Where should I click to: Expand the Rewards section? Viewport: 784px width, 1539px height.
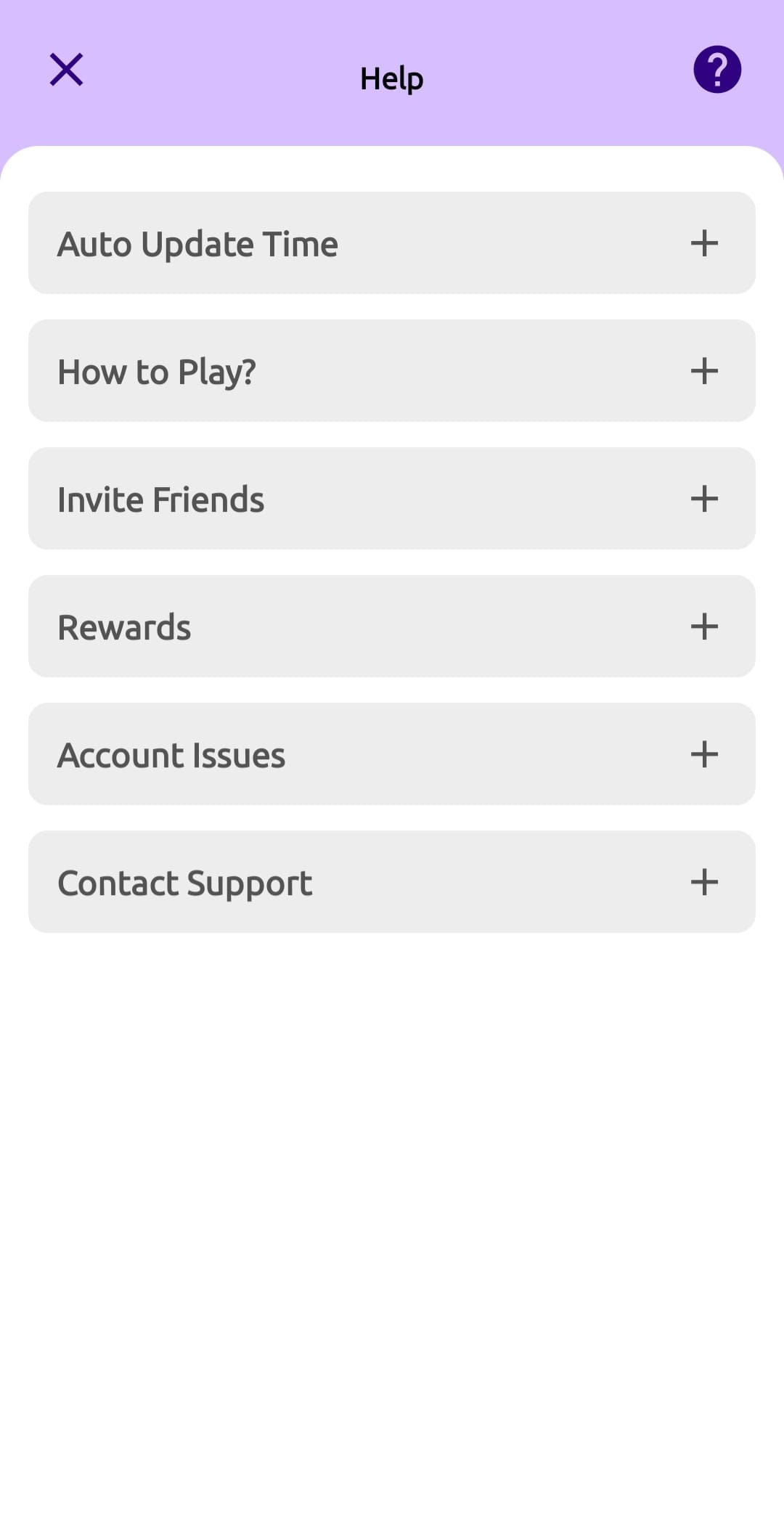point(392,626)
